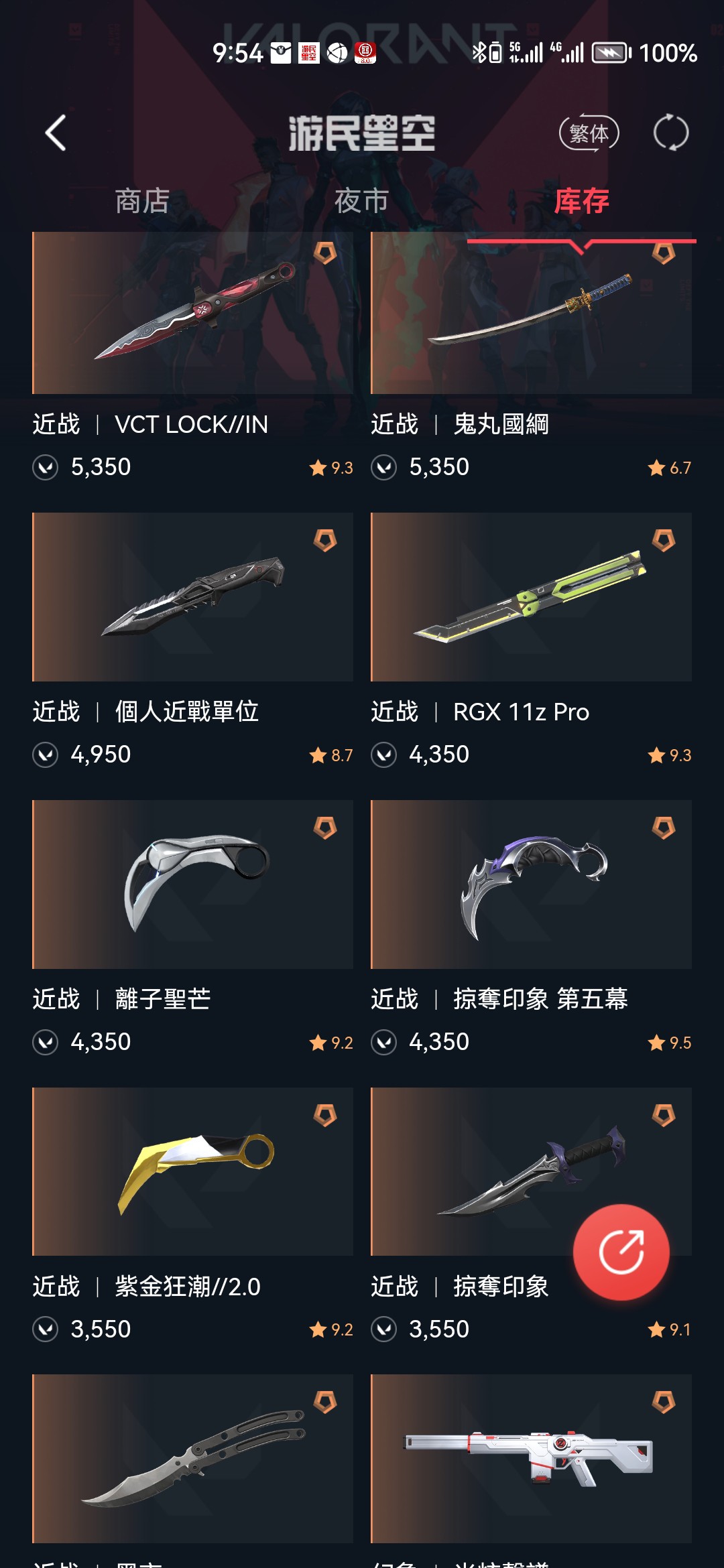Switch to the 夜市 tab
Screen dimensions: 724x1568
pyautogui.click(x=362, y=201)
